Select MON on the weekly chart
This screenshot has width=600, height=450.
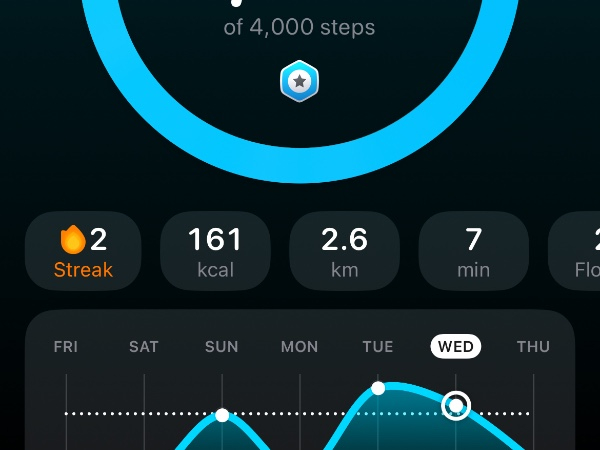(x=300, y=347)
